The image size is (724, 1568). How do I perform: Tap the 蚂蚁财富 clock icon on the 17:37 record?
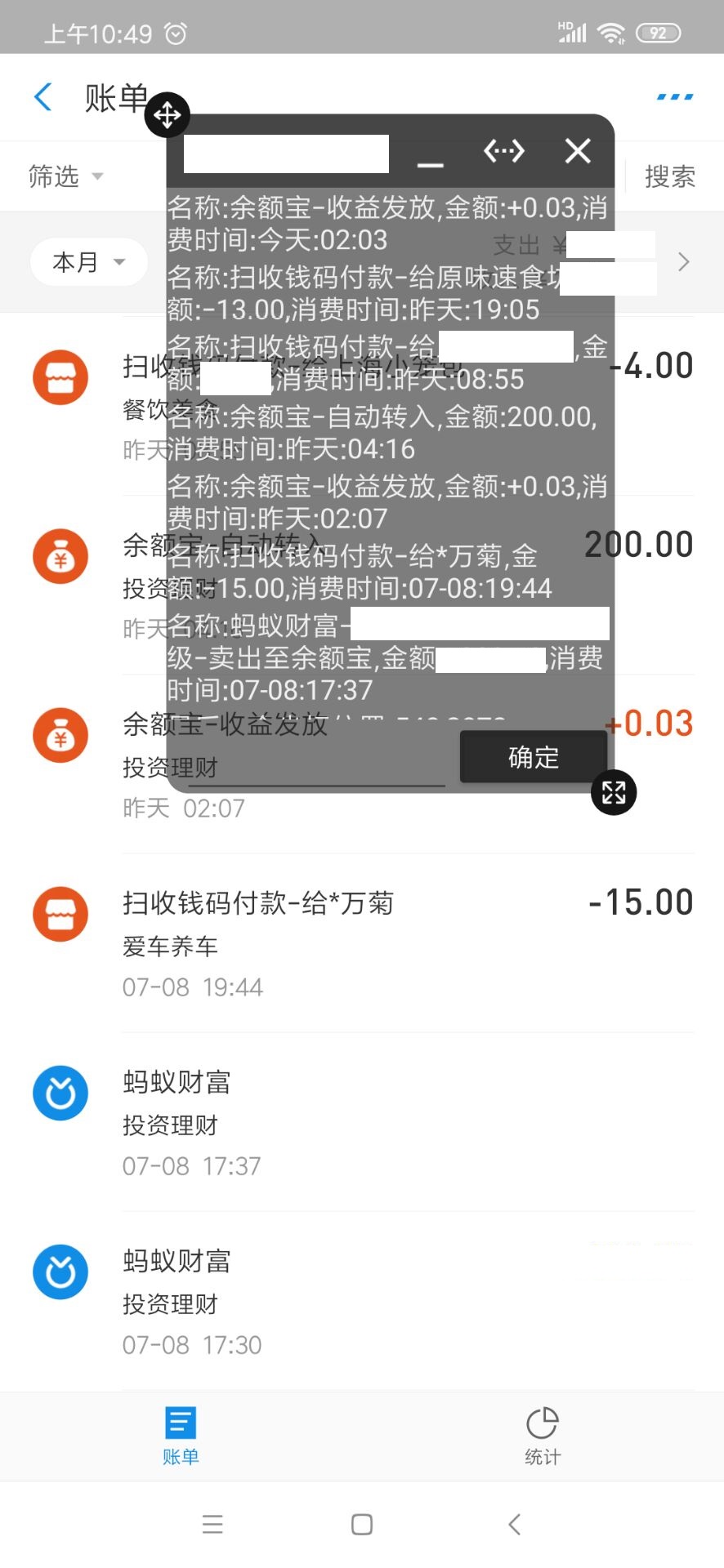coord(60,1093)
